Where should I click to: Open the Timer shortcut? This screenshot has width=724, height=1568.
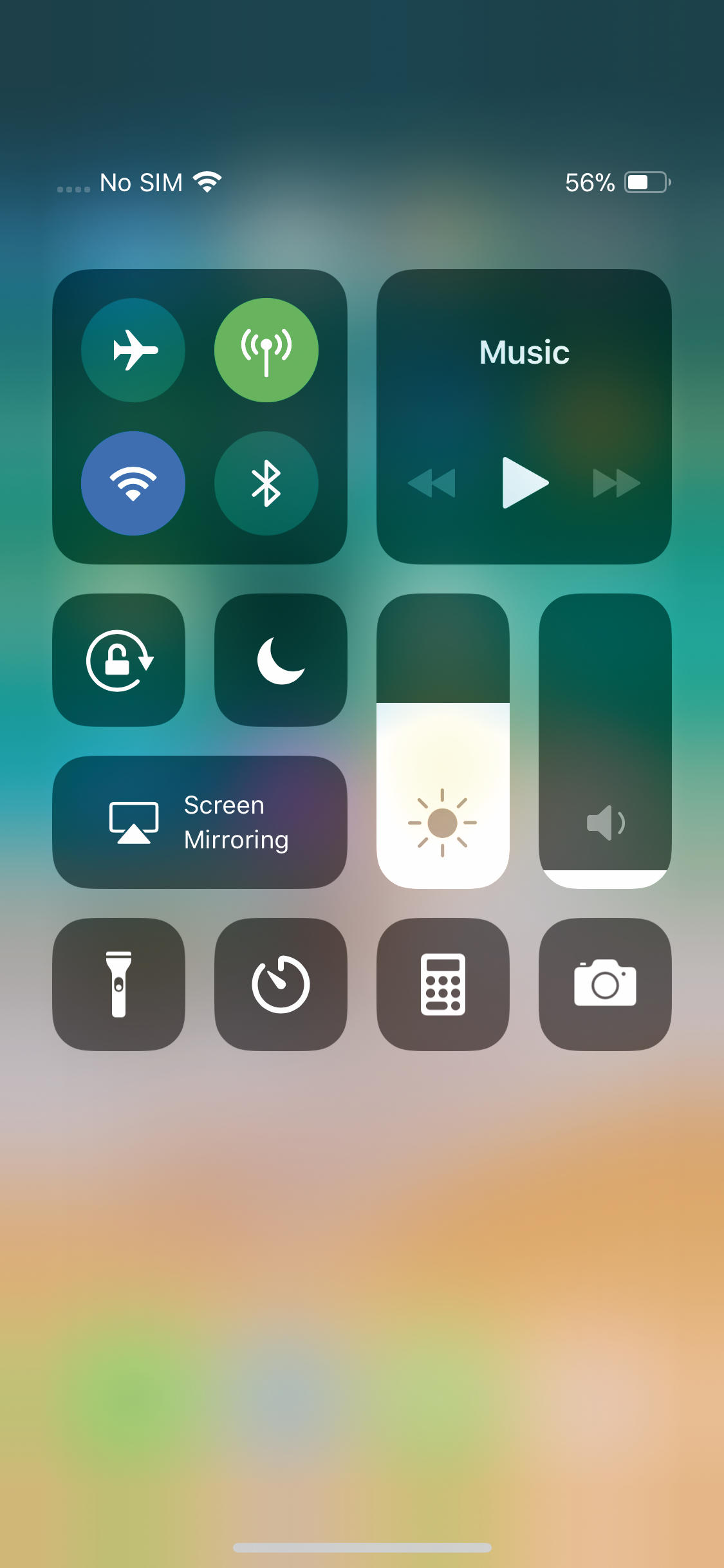pos(281,984)
